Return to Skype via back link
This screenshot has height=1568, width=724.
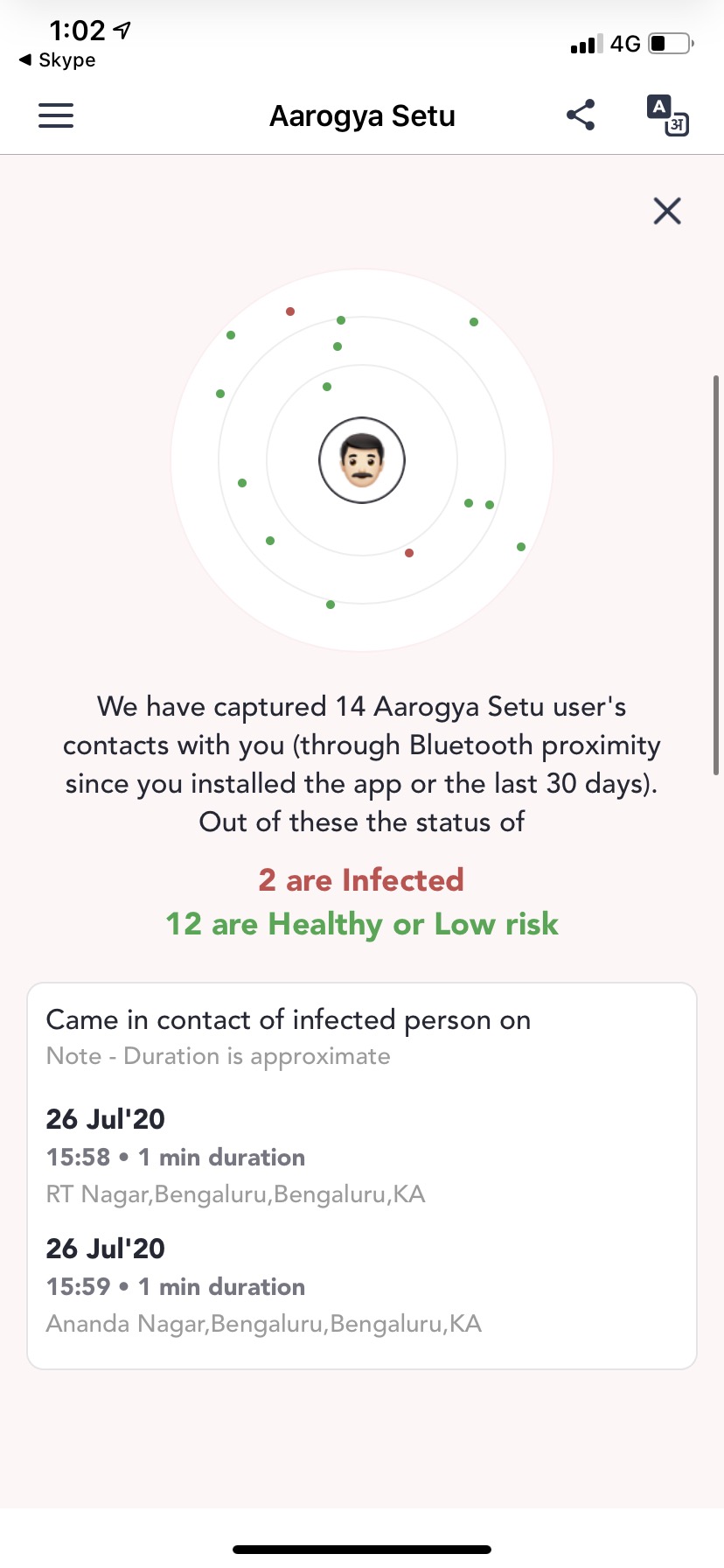[58, 60]
